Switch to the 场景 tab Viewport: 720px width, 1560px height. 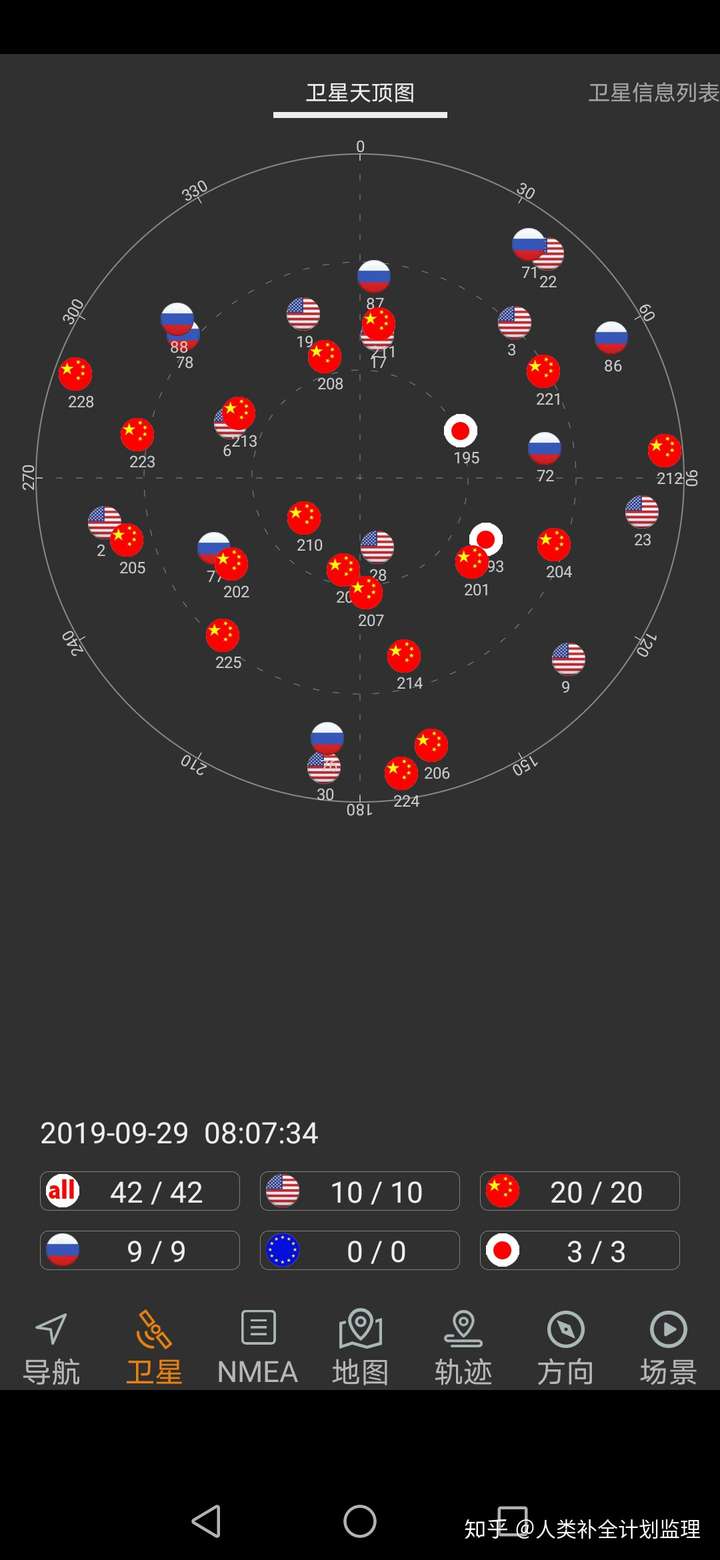(668, 1348)
